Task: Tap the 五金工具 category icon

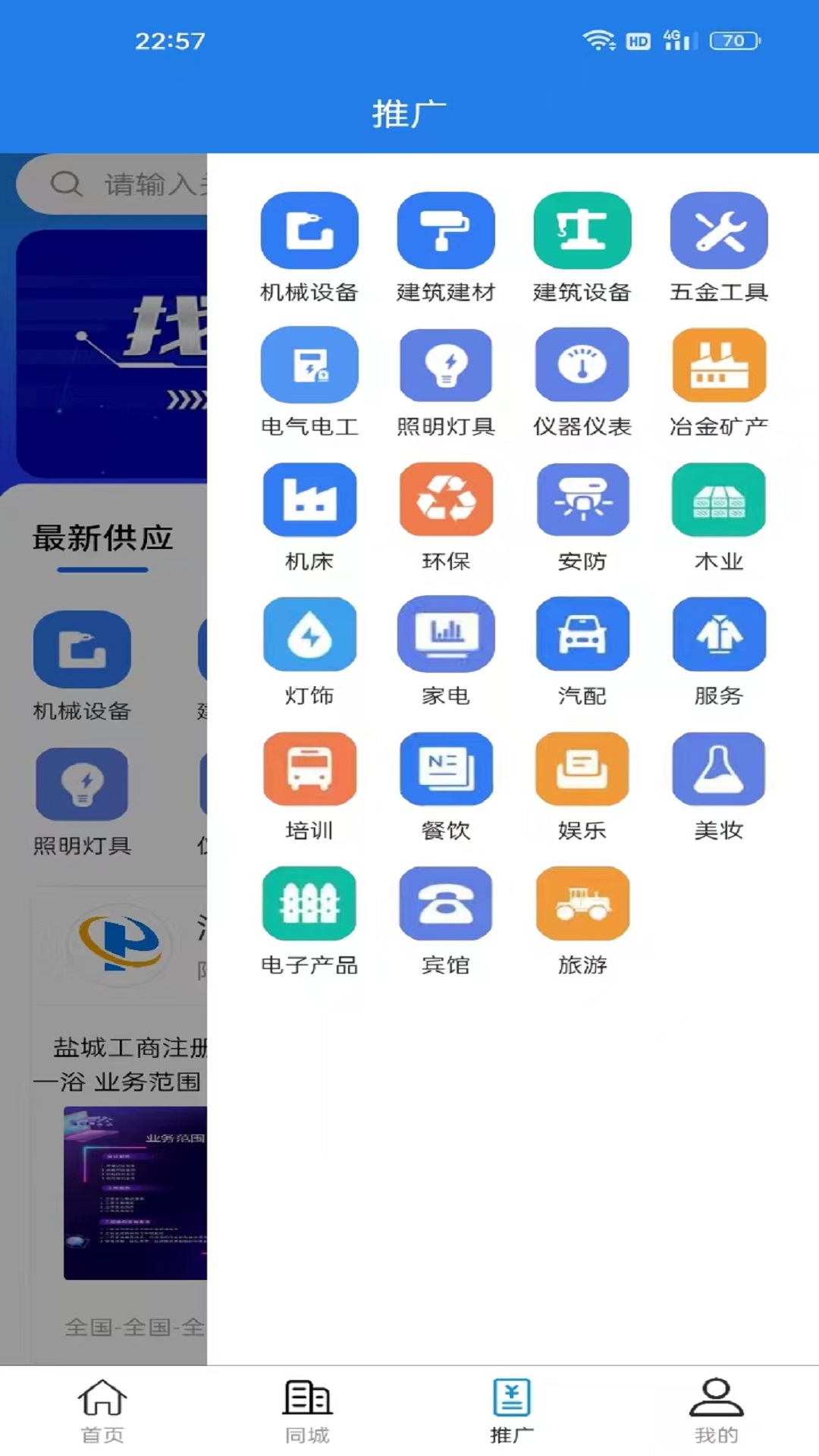Action: (x=718, y=231)
